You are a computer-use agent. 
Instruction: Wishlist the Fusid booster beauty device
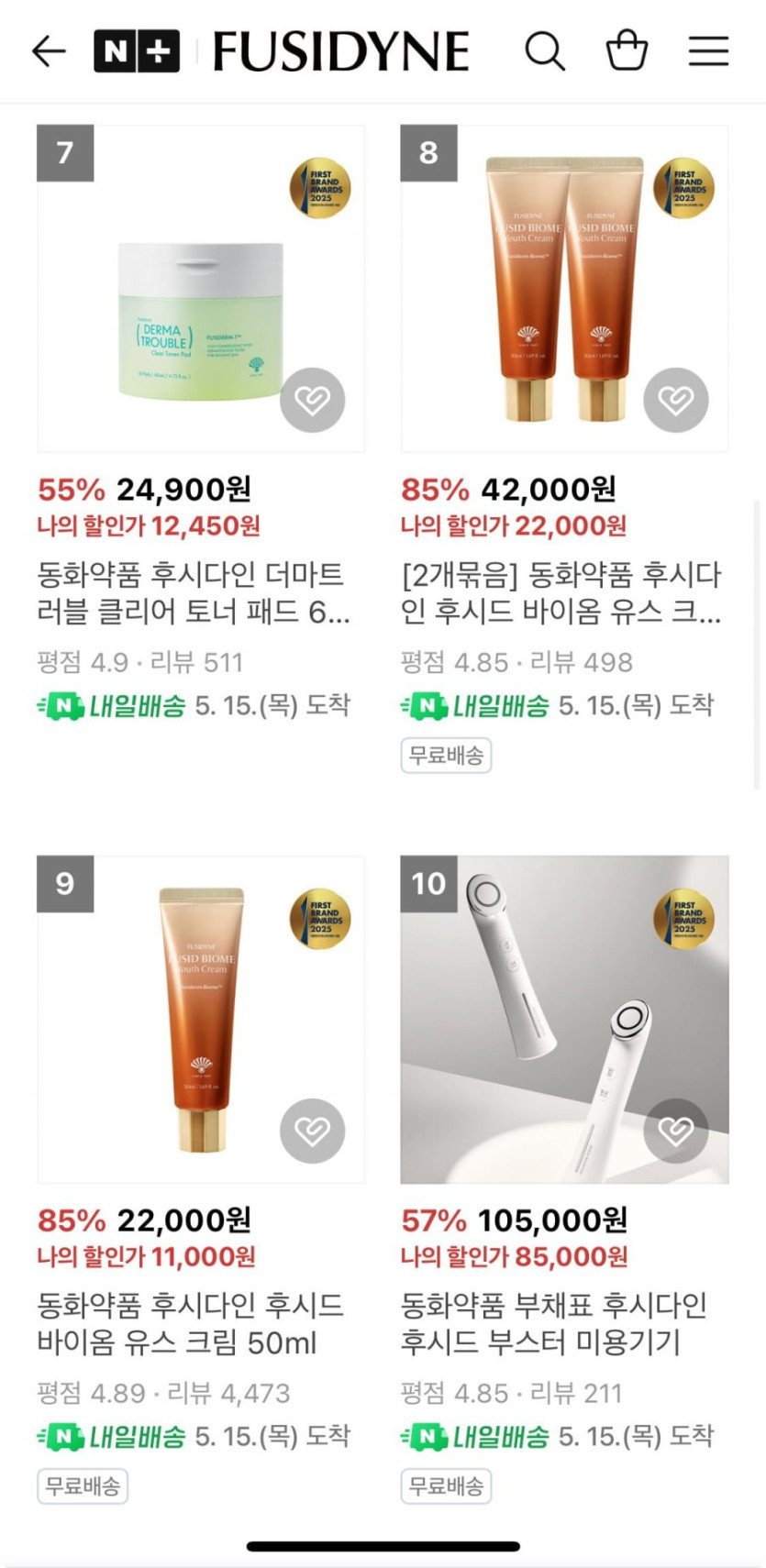point(676,1131)
